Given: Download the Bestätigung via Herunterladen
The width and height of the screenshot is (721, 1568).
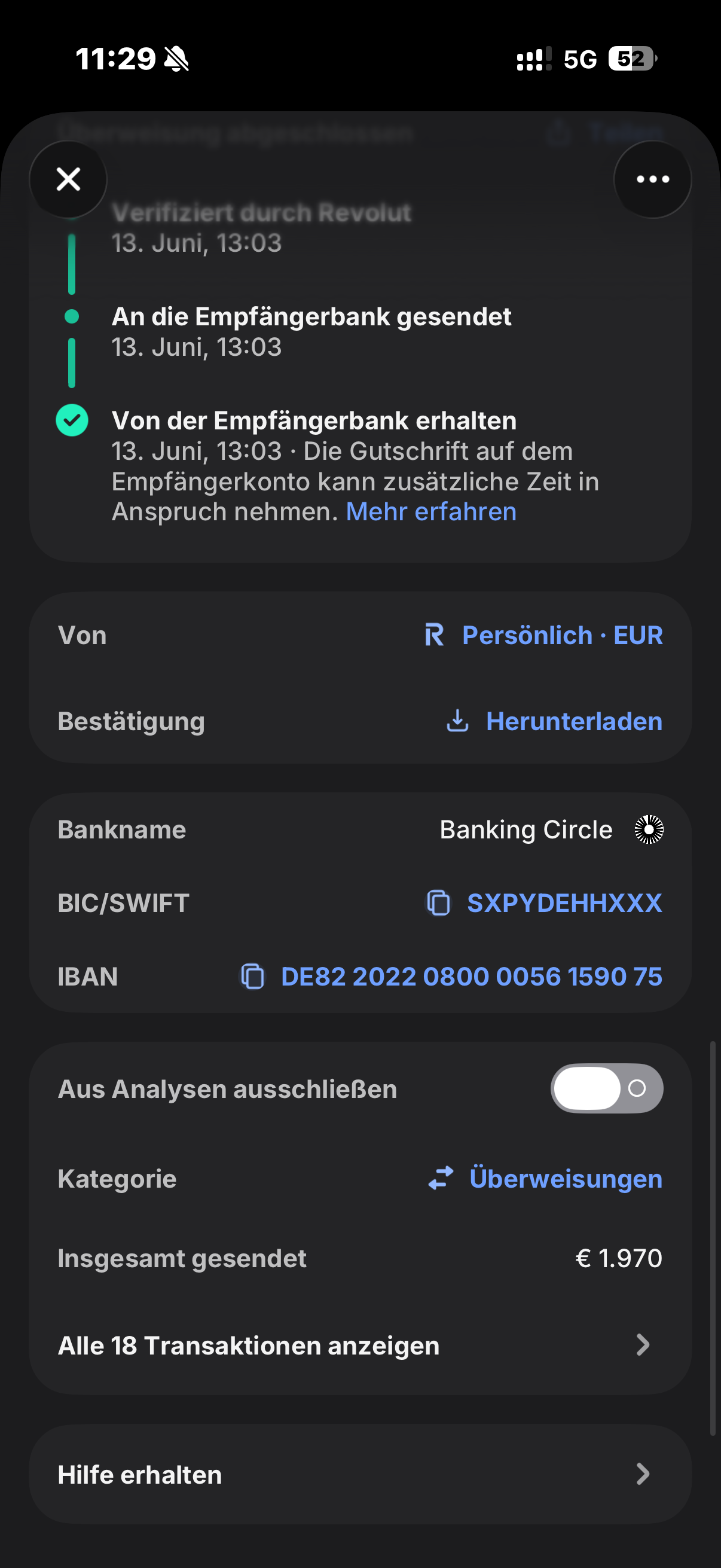Looking at the screenshot, I should pyautogui.click(x=554, y=721).
